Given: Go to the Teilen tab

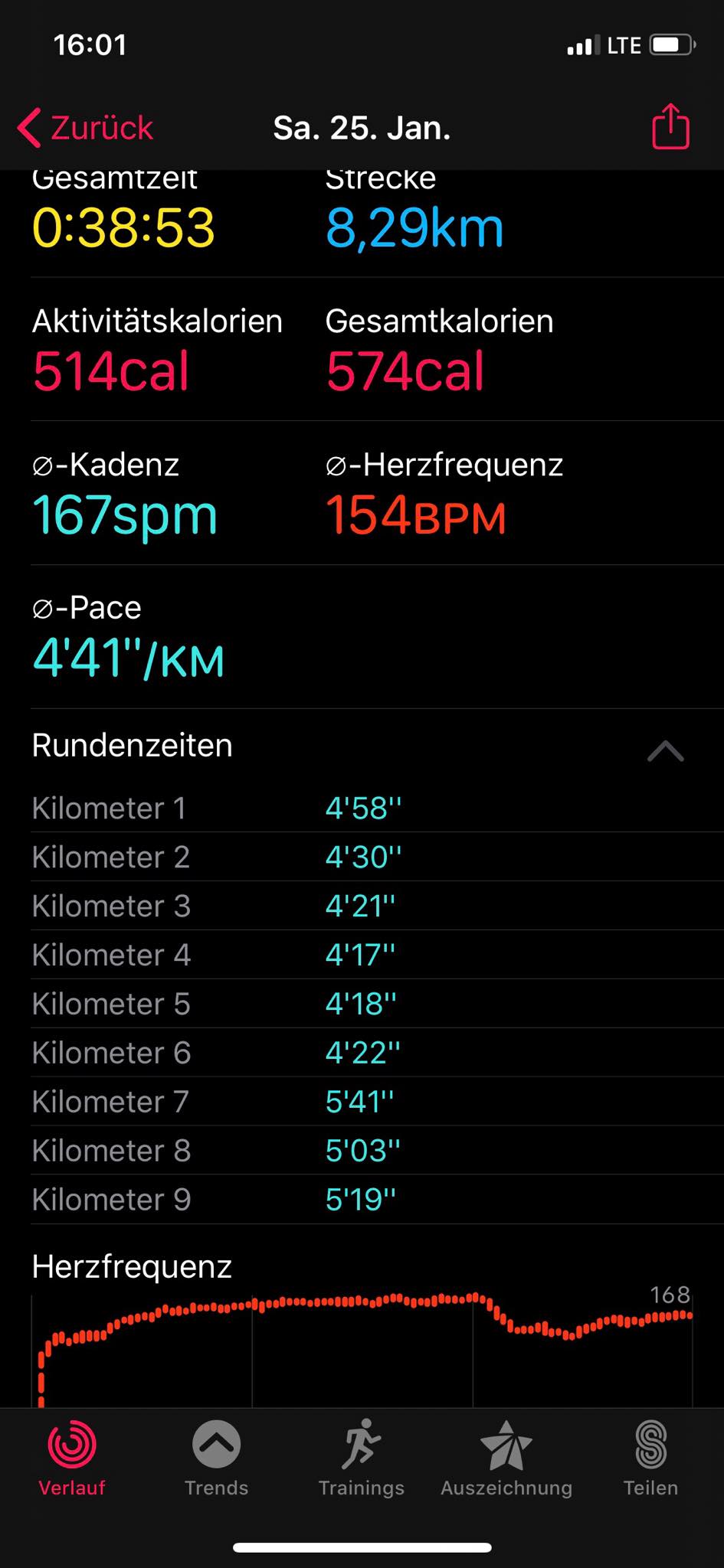Looking at the screenshot, I should [x=650, y=1458].
